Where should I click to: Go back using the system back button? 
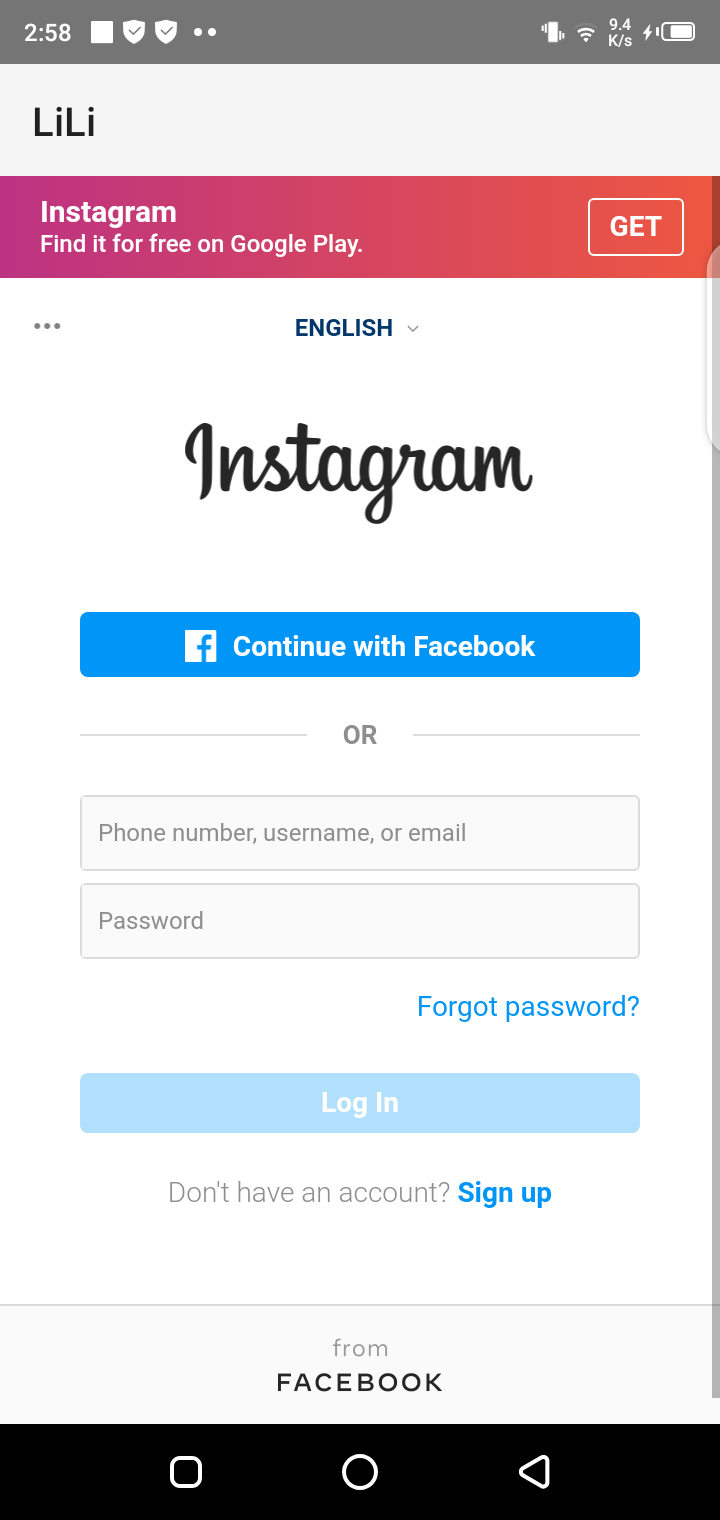534,1471
